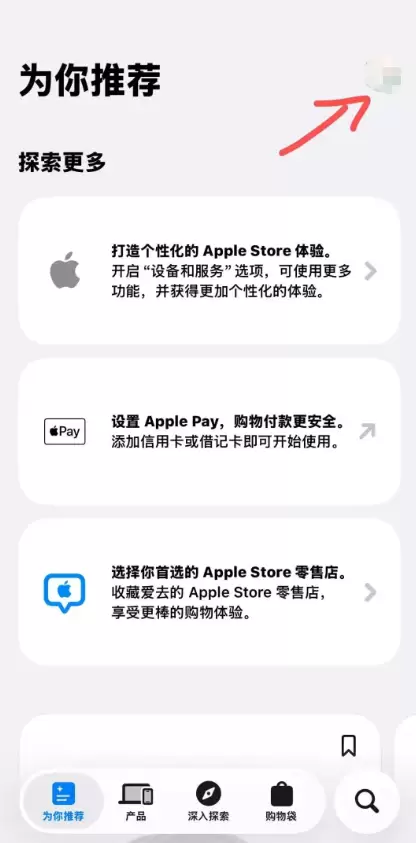Switch to the 为你推荐 tab

63,802
